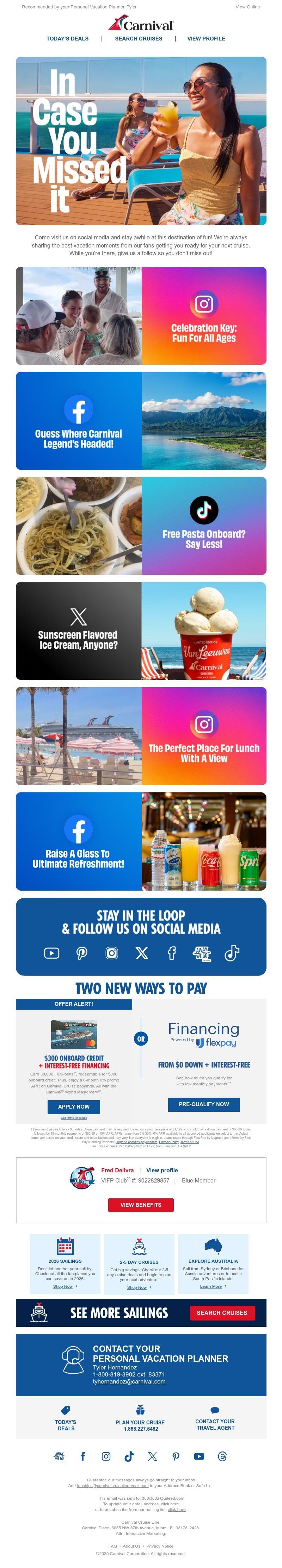Image resolution: width=282 pixels, height=1568 pixels.
Task: Tap the YouTube icon in the Stay In The Loop banner
Action: click(52, 953)
